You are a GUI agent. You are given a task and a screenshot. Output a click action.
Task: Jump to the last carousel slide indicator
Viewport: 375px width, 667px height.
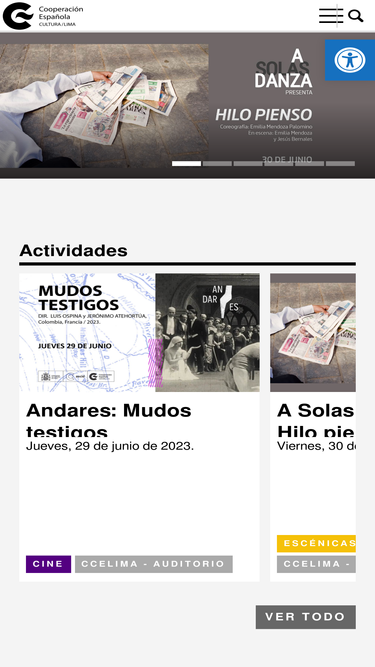340,163
